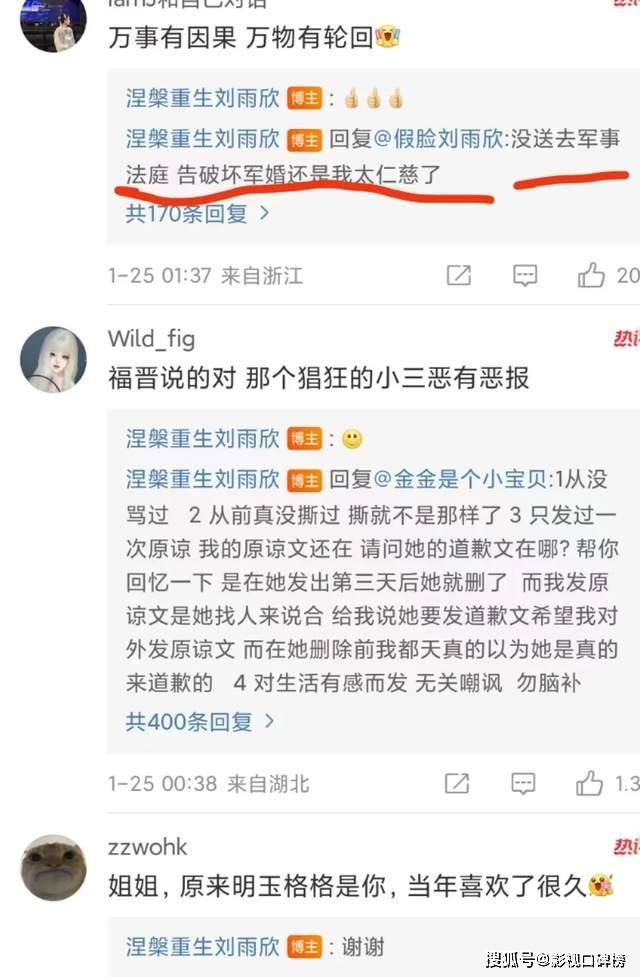Open the zzwohk username
Image resolution: width=640 pixels, height=977 pixels.
[x=147, y=847]
